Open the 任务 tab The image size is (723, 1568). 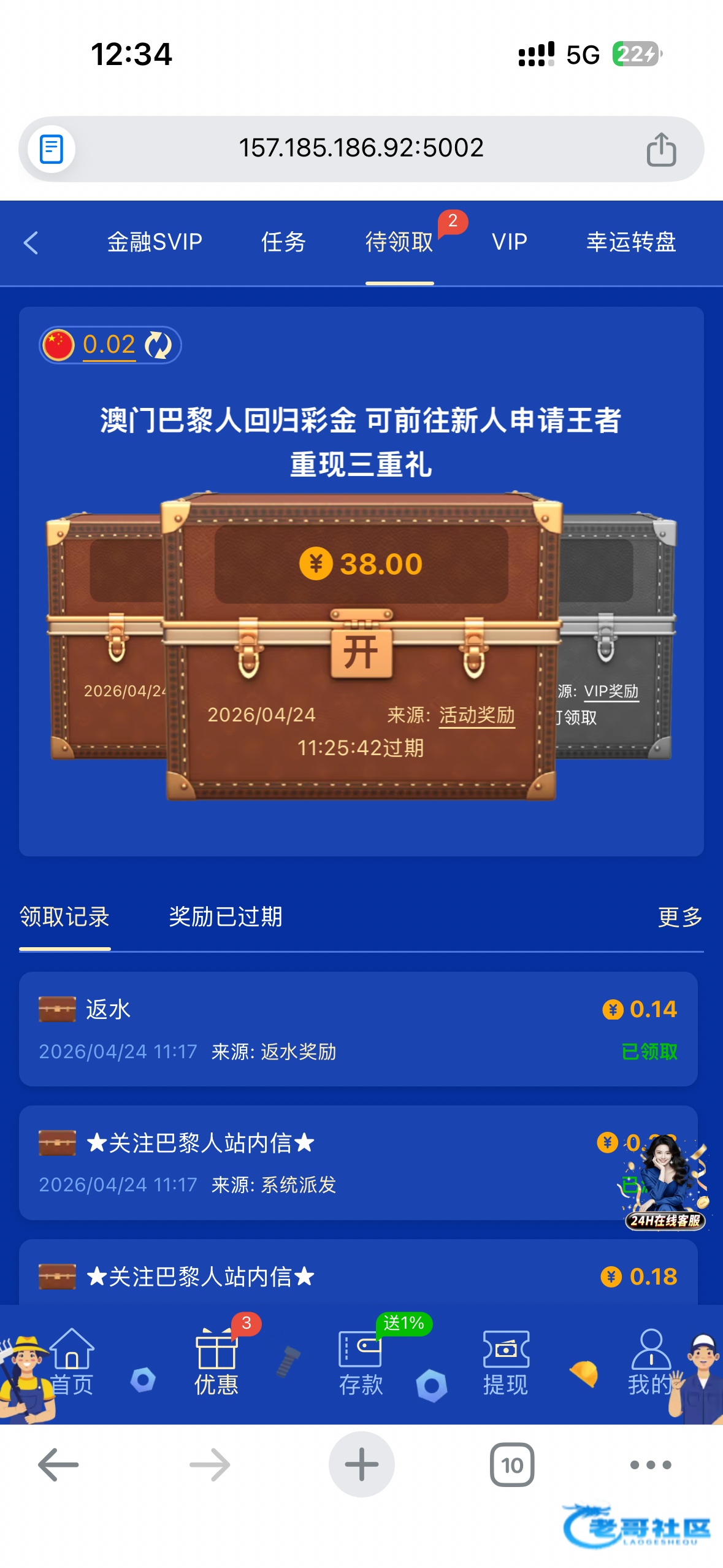[283, 242]
